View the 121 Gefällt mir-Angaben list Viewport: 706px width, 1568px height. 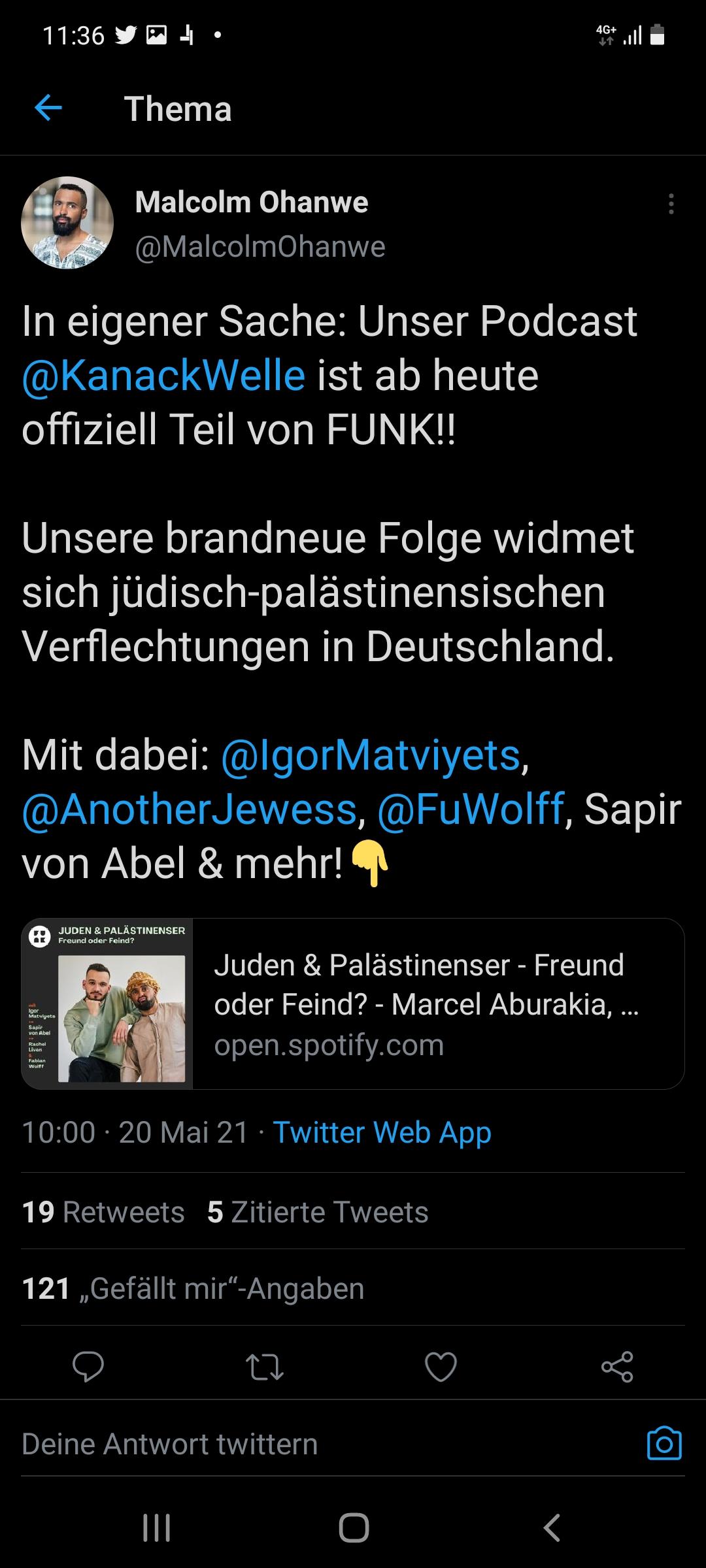coord(193,1288)
